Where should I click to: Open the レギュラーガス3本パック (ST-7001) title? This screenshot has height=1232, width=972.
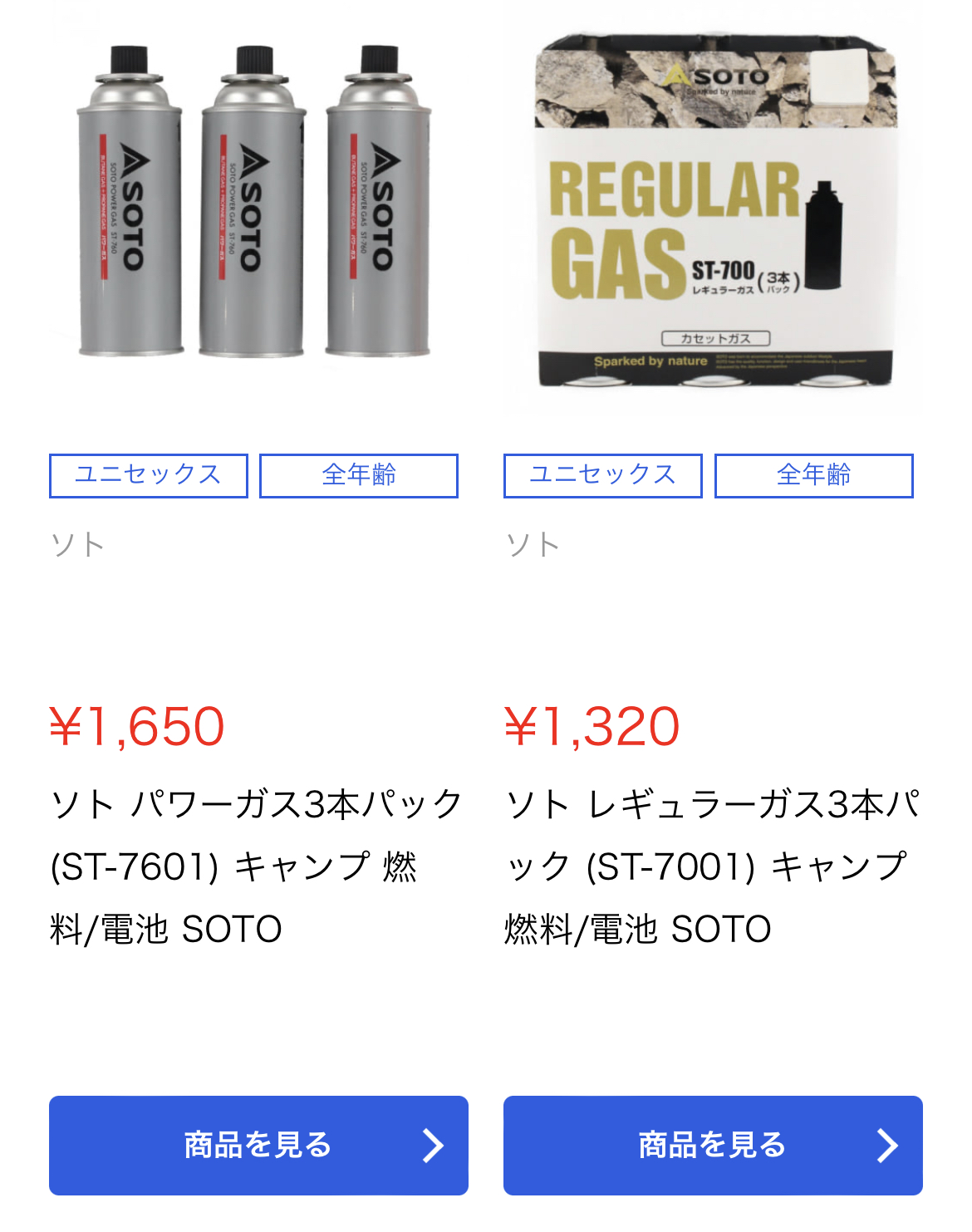(x=711, y=866)
